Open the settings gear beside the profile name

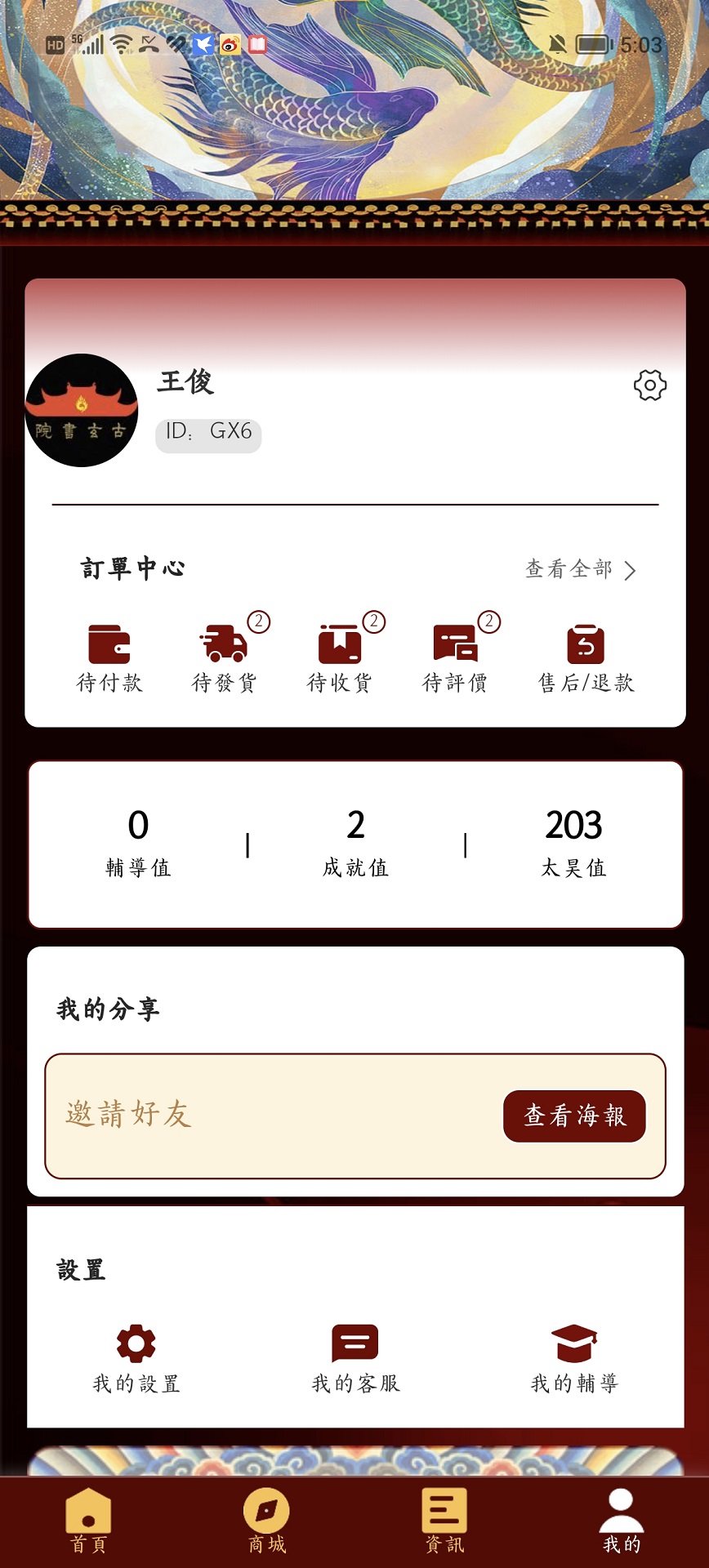[x=650, y=385]
